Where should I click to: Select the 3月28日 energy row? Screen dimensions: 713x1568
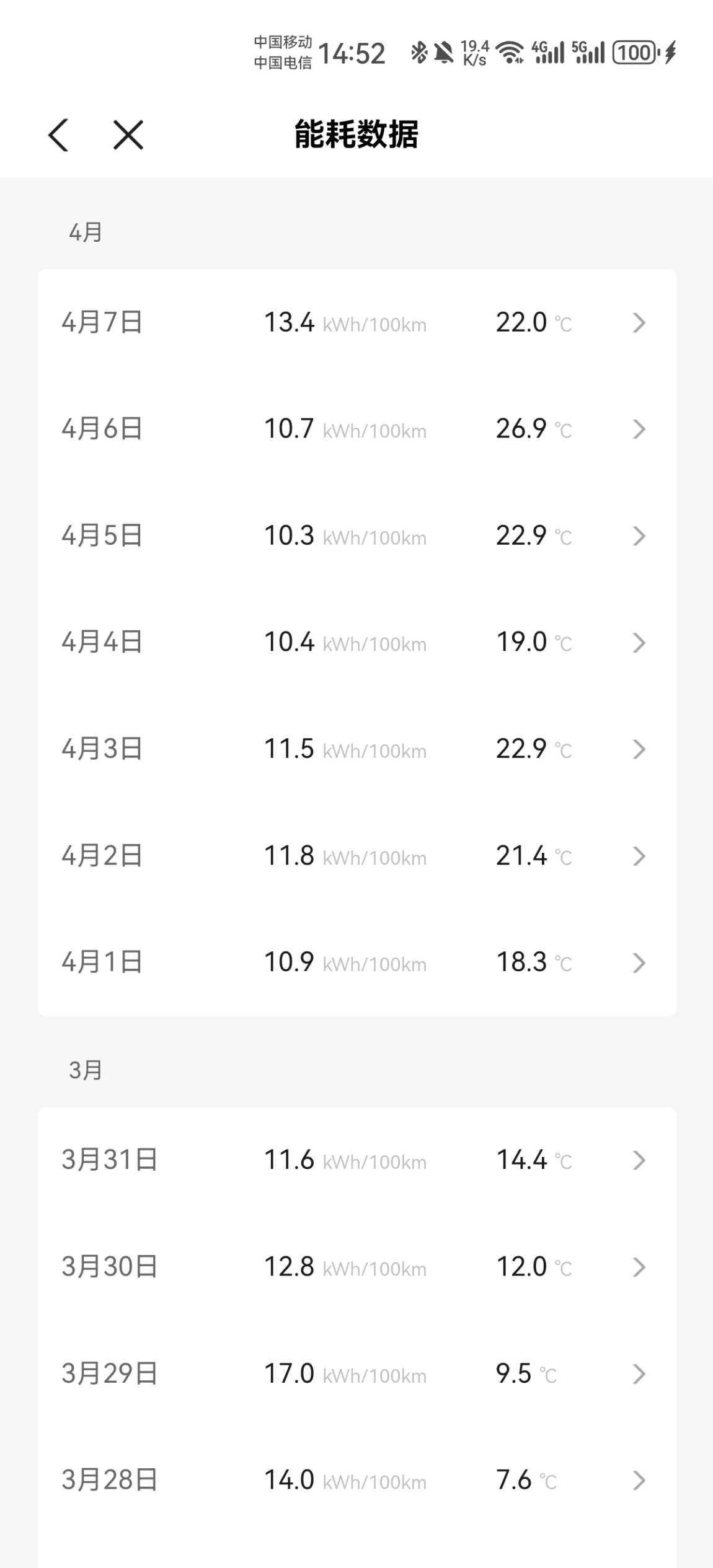click(x=356, y=1480)
